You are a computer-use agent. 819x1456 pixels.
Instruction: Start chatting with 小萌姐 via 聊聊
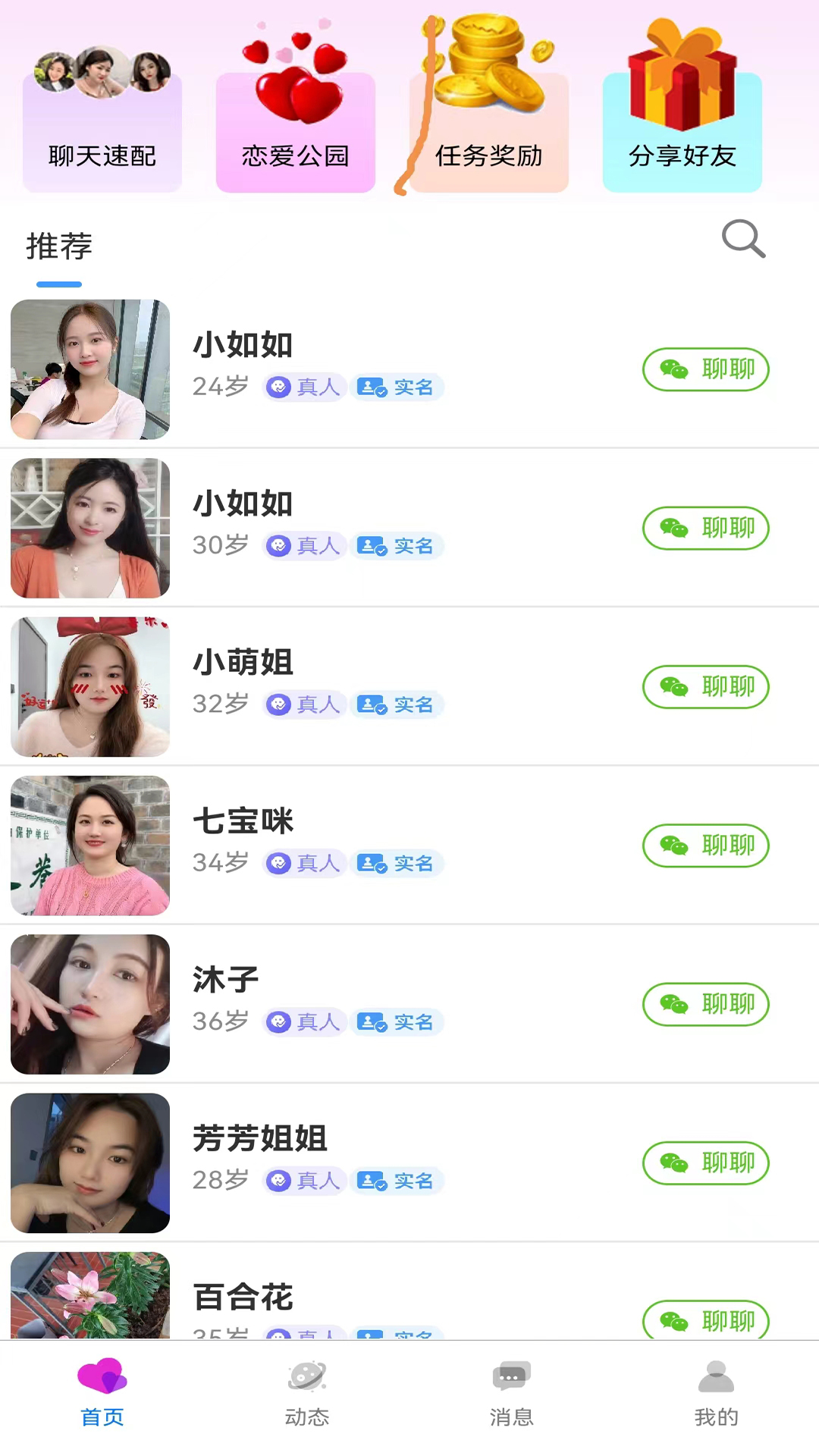point(705,687)
